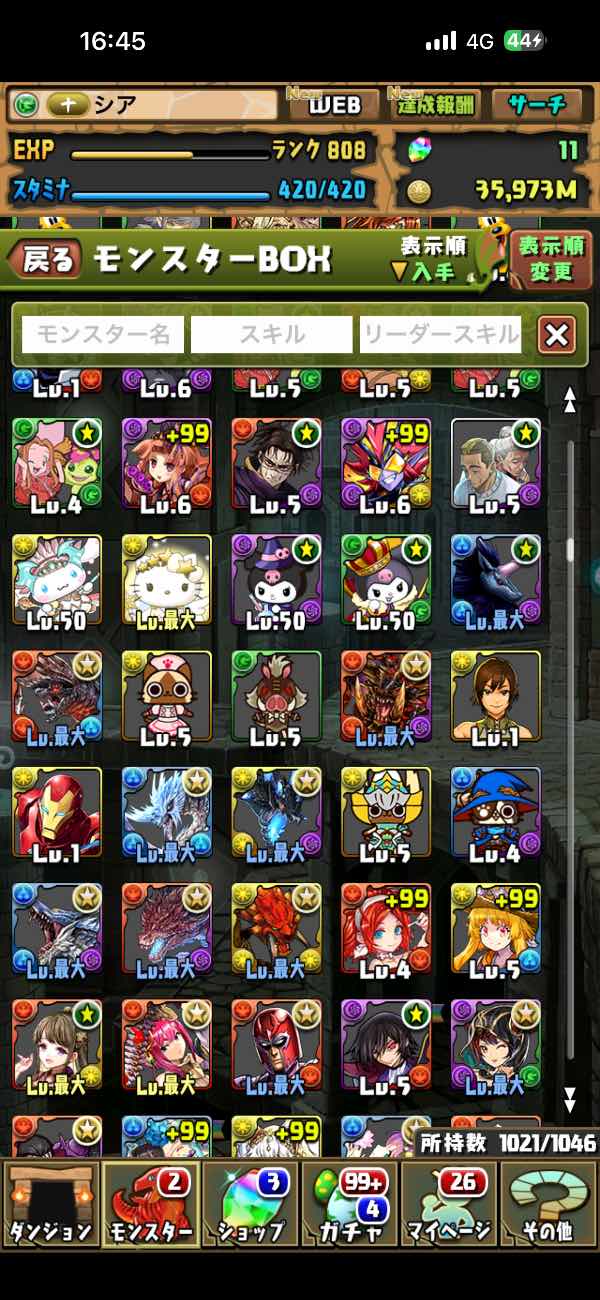Tap the スキル search field
Viewport: 600px width, 1300px height.
tap(272, 334)
